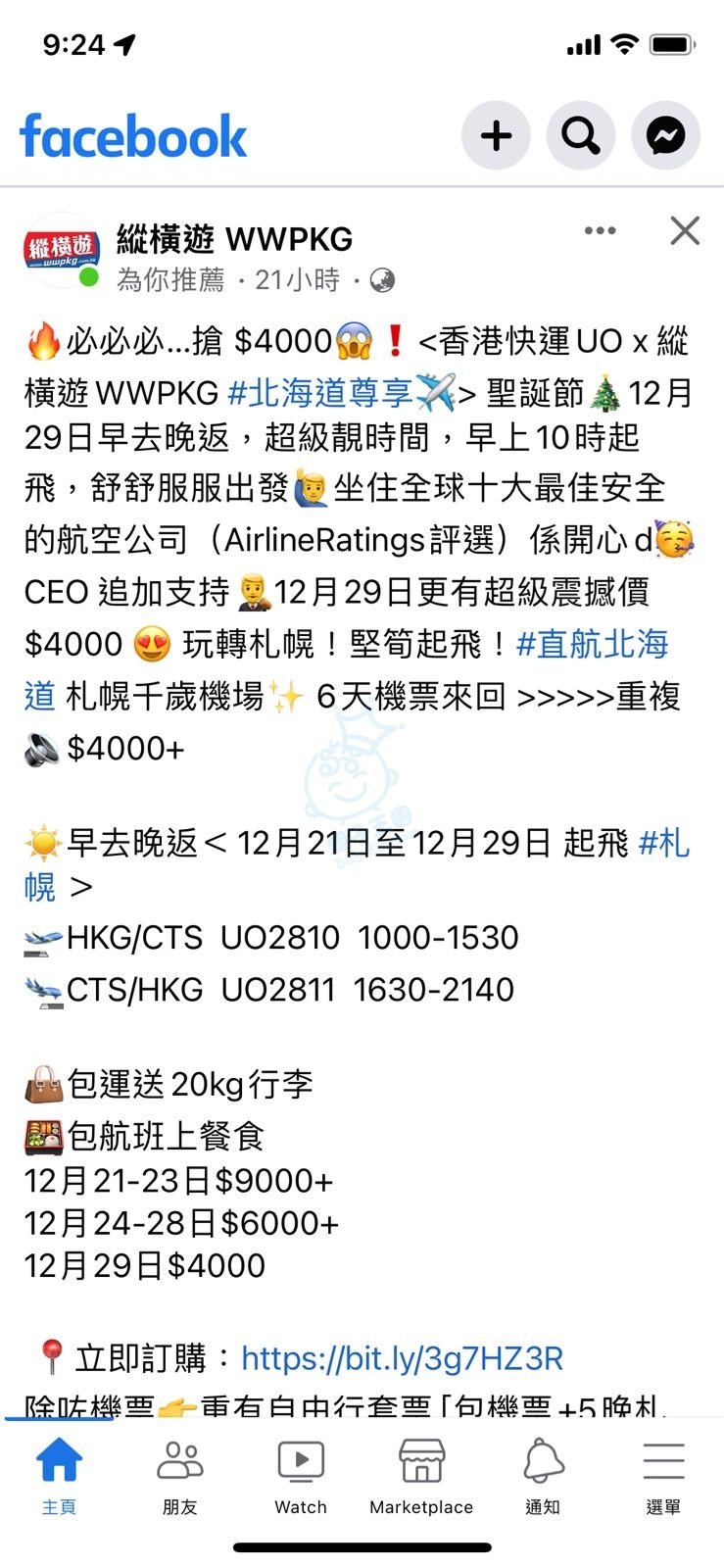724x1568 pixels.
Task: Dismiss the 縱橫遊 WWPKG post
Action: click(685, 231)
